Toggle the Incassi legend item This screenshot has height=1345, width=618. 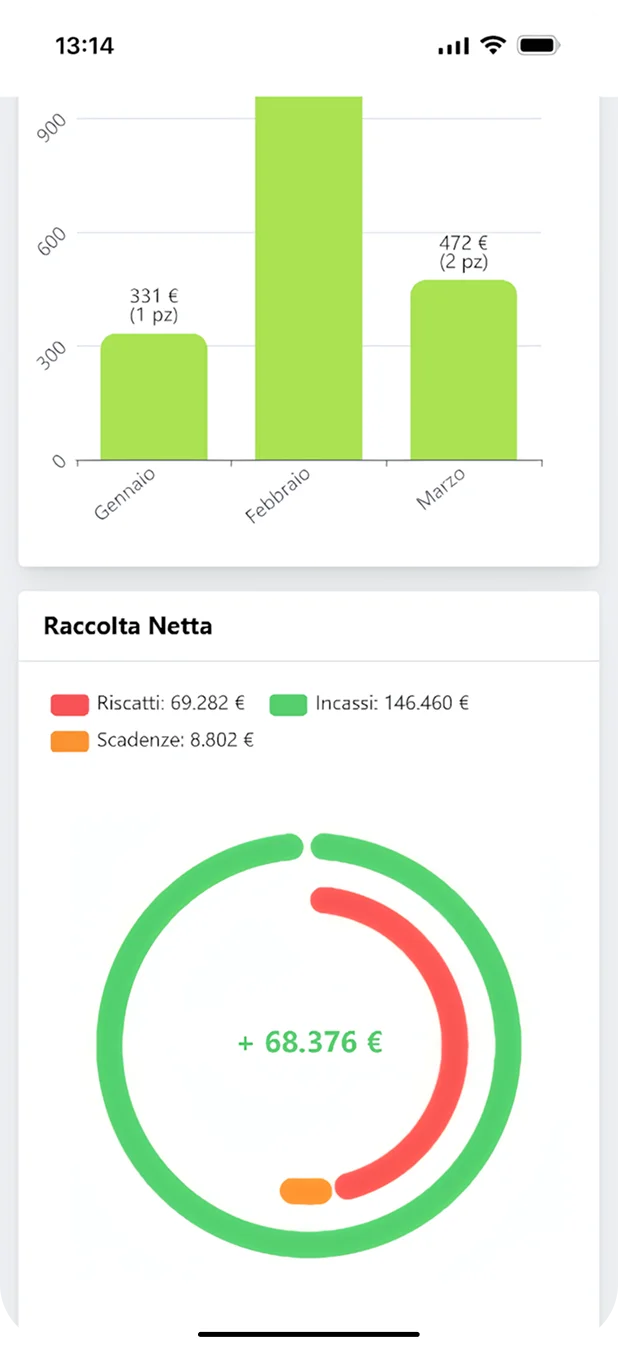pyautogui.click(x=369, y=703)
